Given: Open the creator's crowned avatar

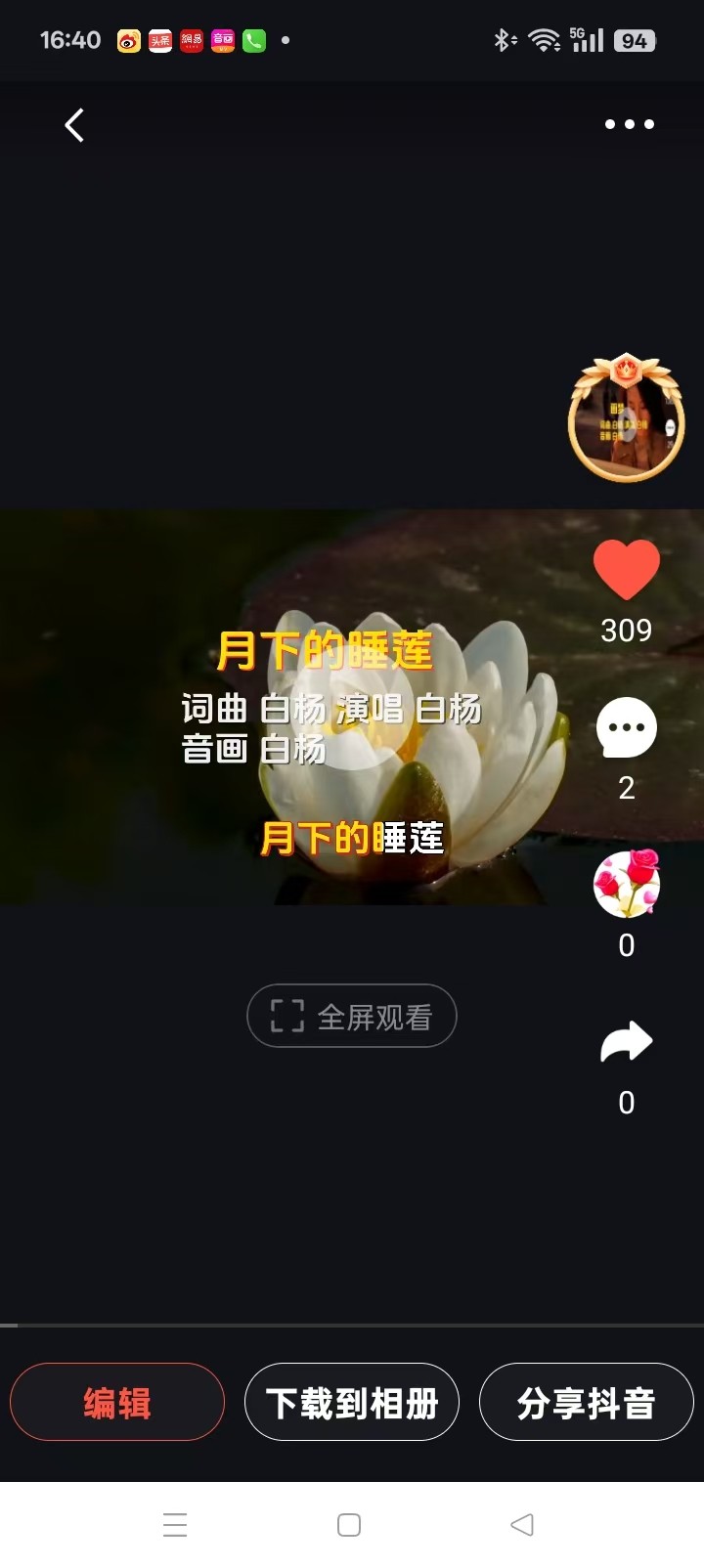Looking at the screenshot, I should [x=626, y=417].
